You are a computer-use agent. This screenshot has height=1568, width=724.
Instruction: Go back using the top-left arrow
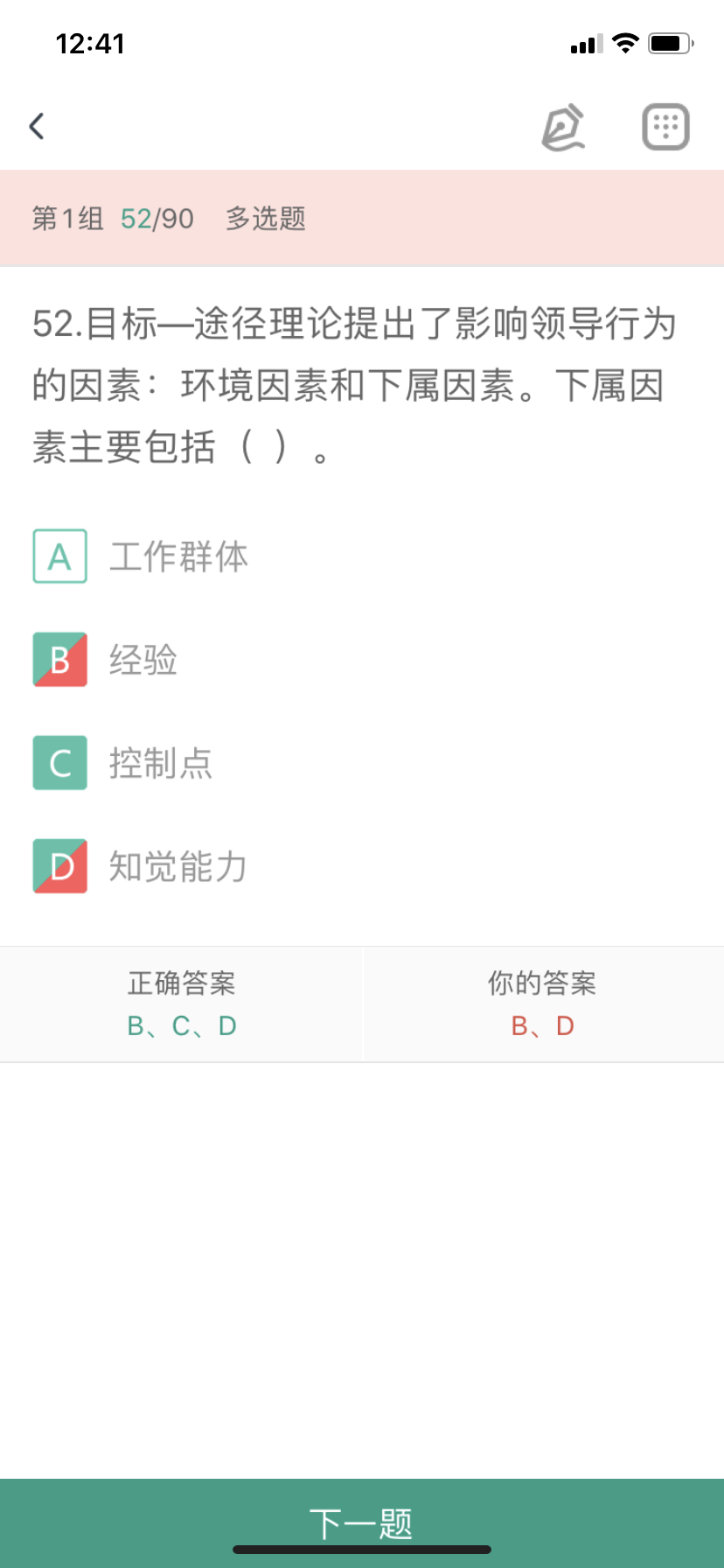[x=37, y=126]
